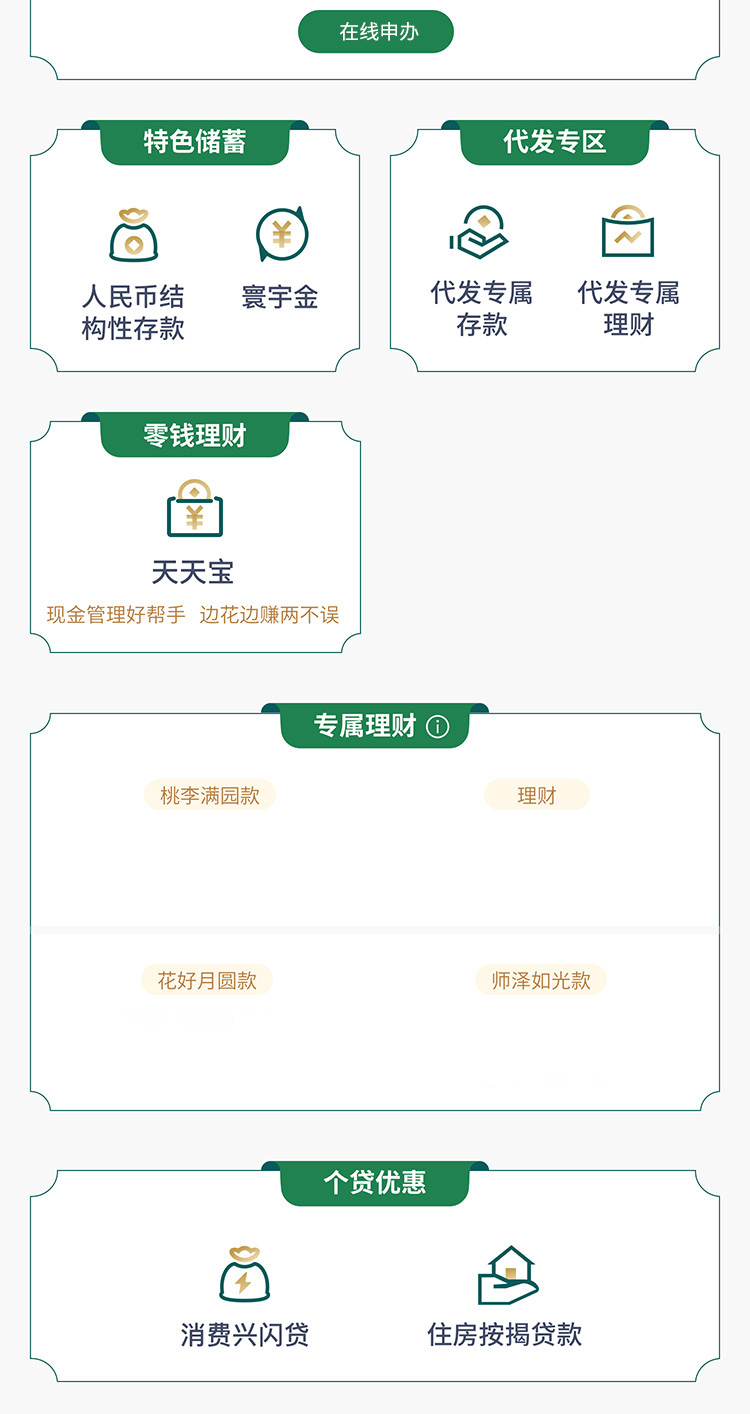Image resolution: width=750 pixels, height=1414 pixels.
Task: Tap the 在线申办 button
Action: [x=376, y=32]
